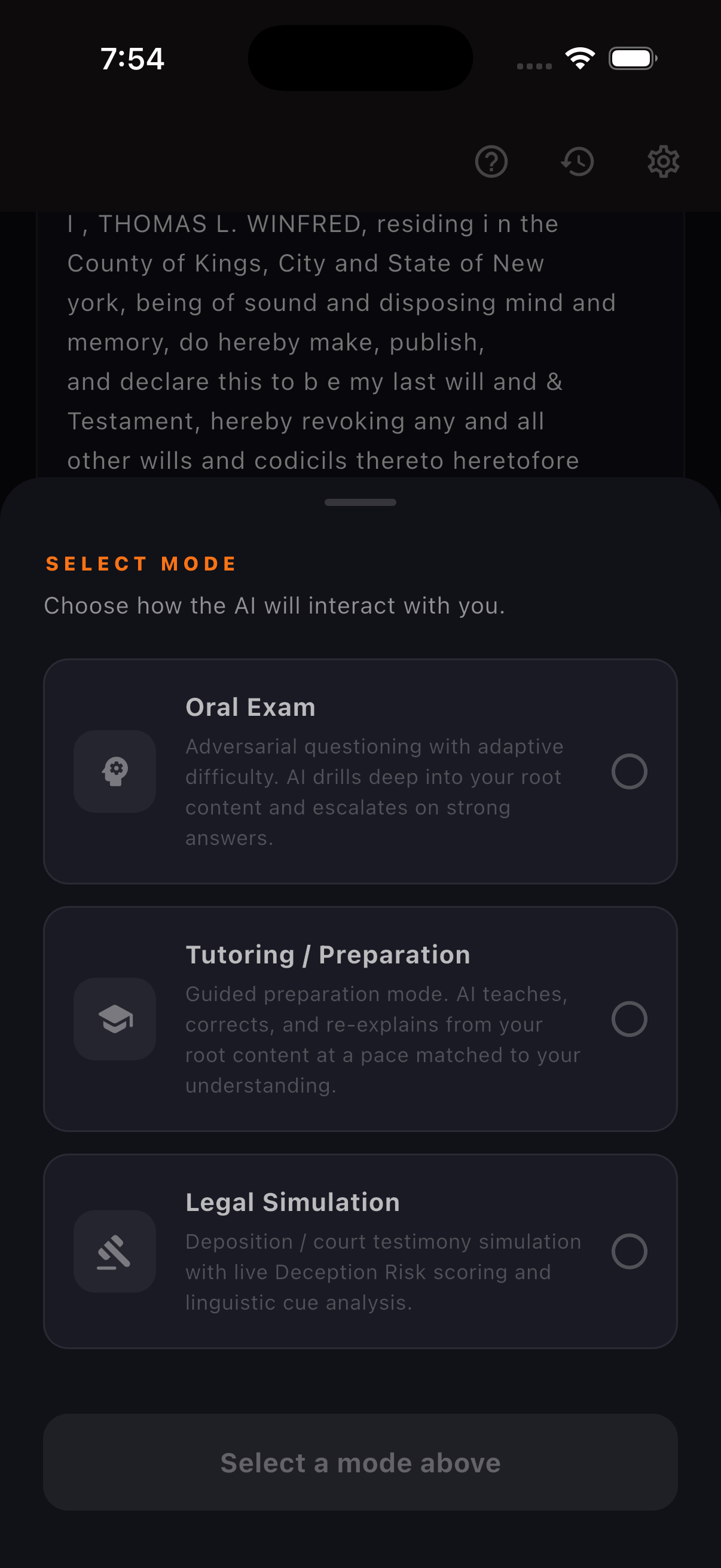Viewport: 721px width, 1568px height.
Task: Select the Tutoring / Preparation card
Action: 360,1019
